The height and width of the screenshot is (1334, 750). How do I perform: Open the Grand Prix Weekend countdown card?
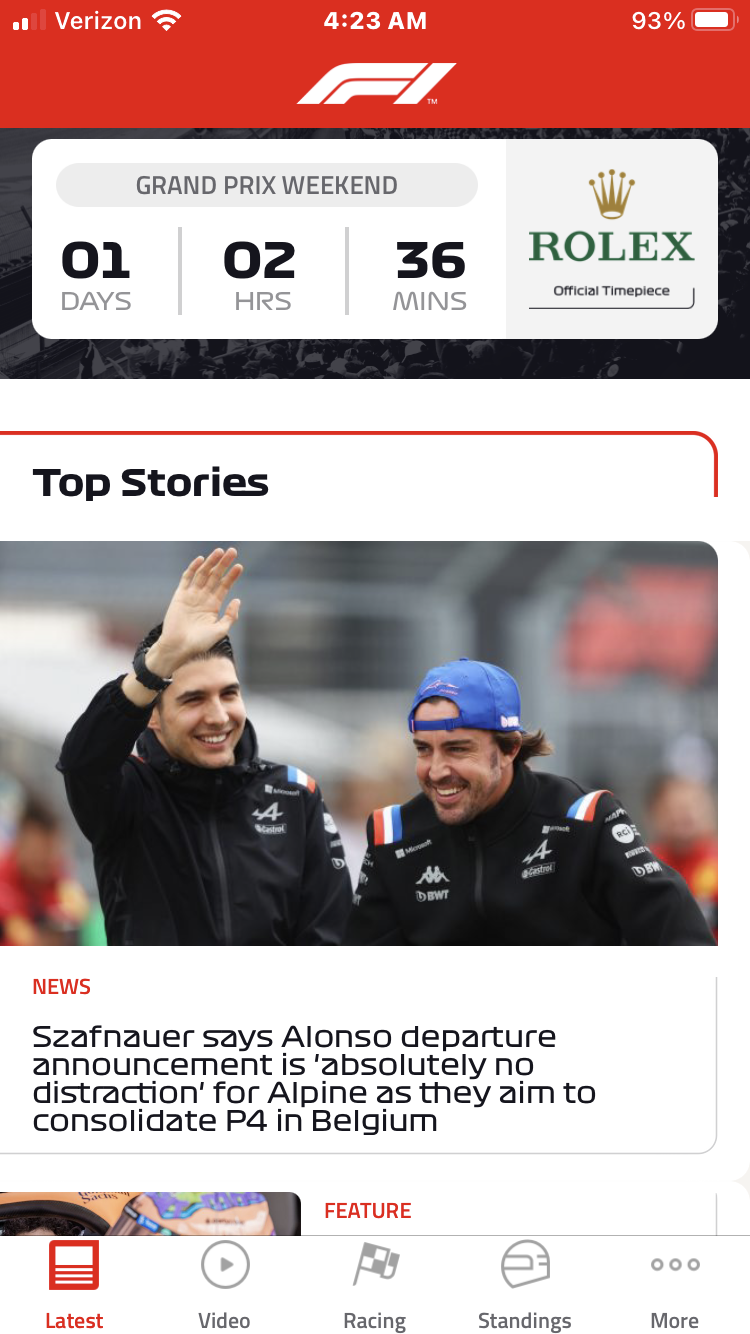(268, 240)
